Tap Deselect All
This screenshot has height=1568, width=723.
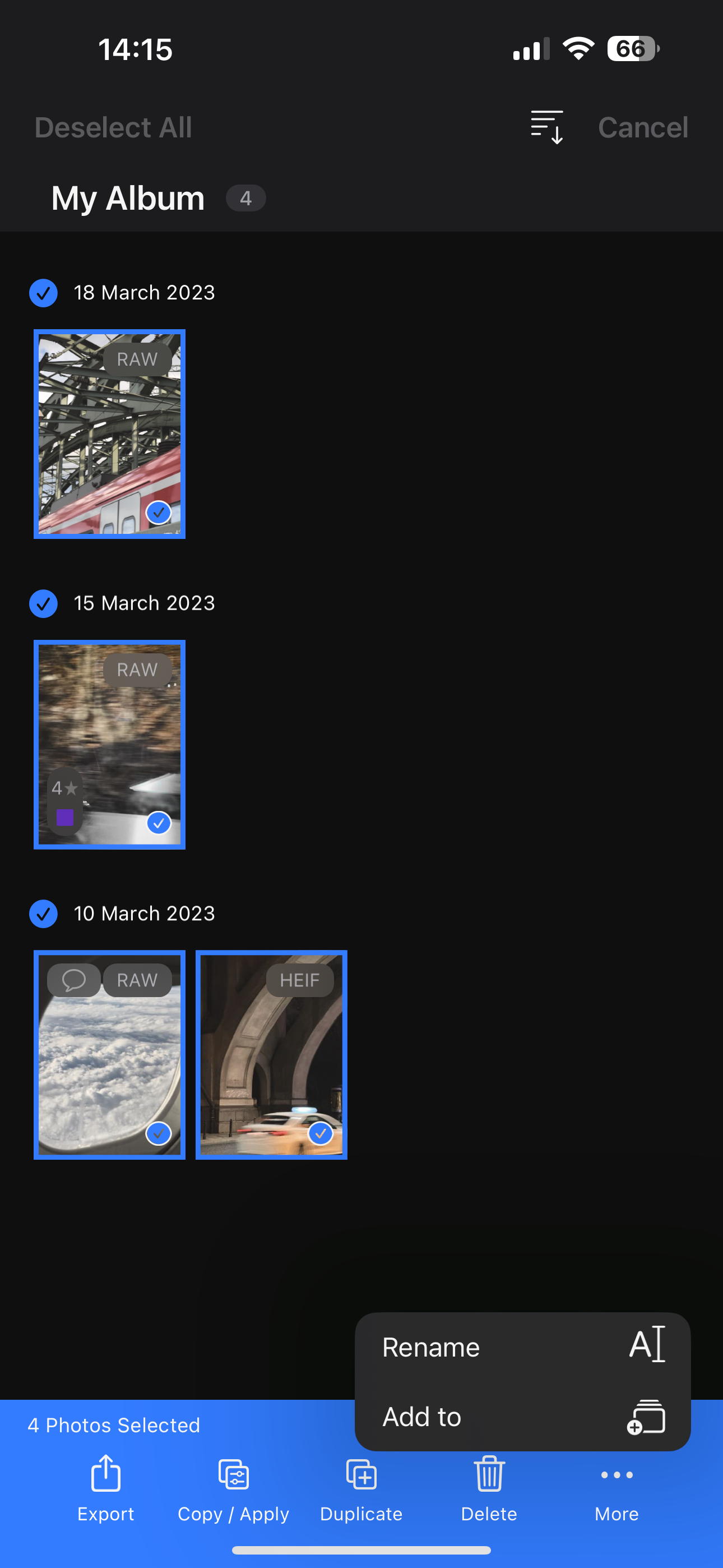click(x=113, y=128)
